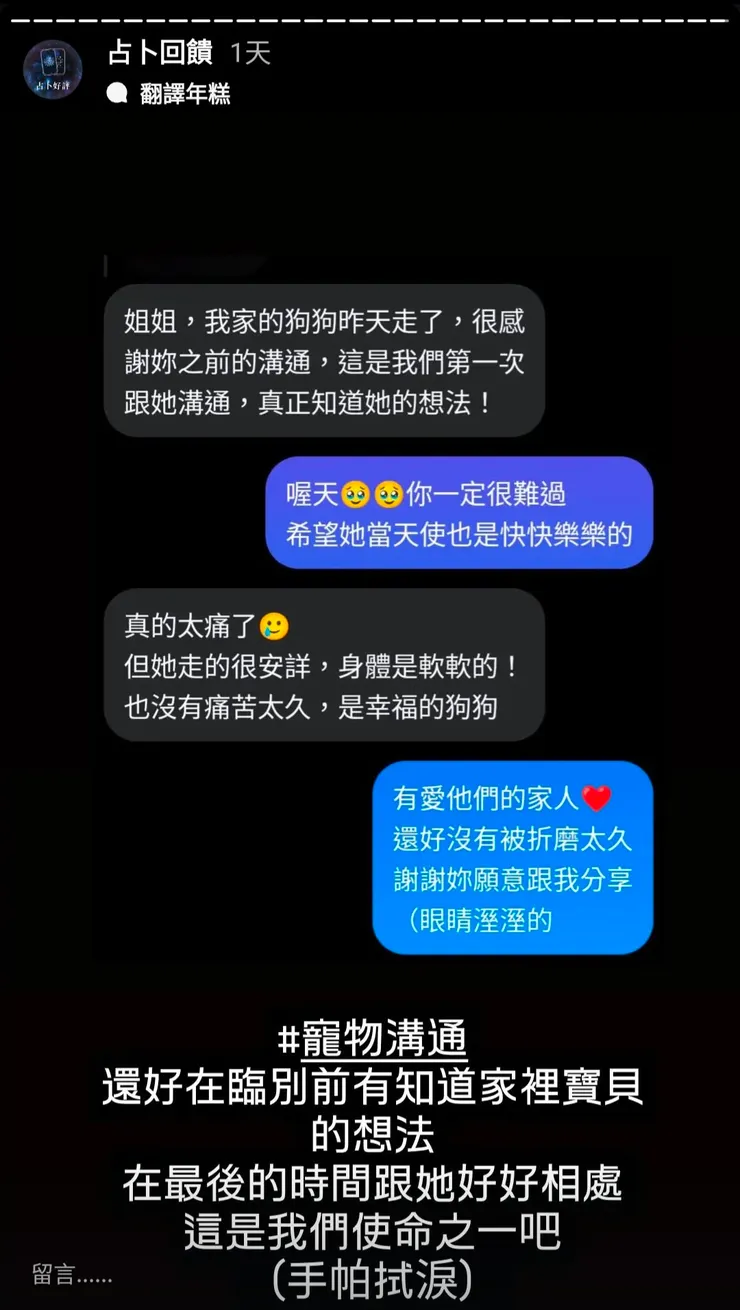Tap the blue bubble starting with 喔天
Image resolution: width=740 pixels, height=1310 pixels.
[x=460, y=513]
